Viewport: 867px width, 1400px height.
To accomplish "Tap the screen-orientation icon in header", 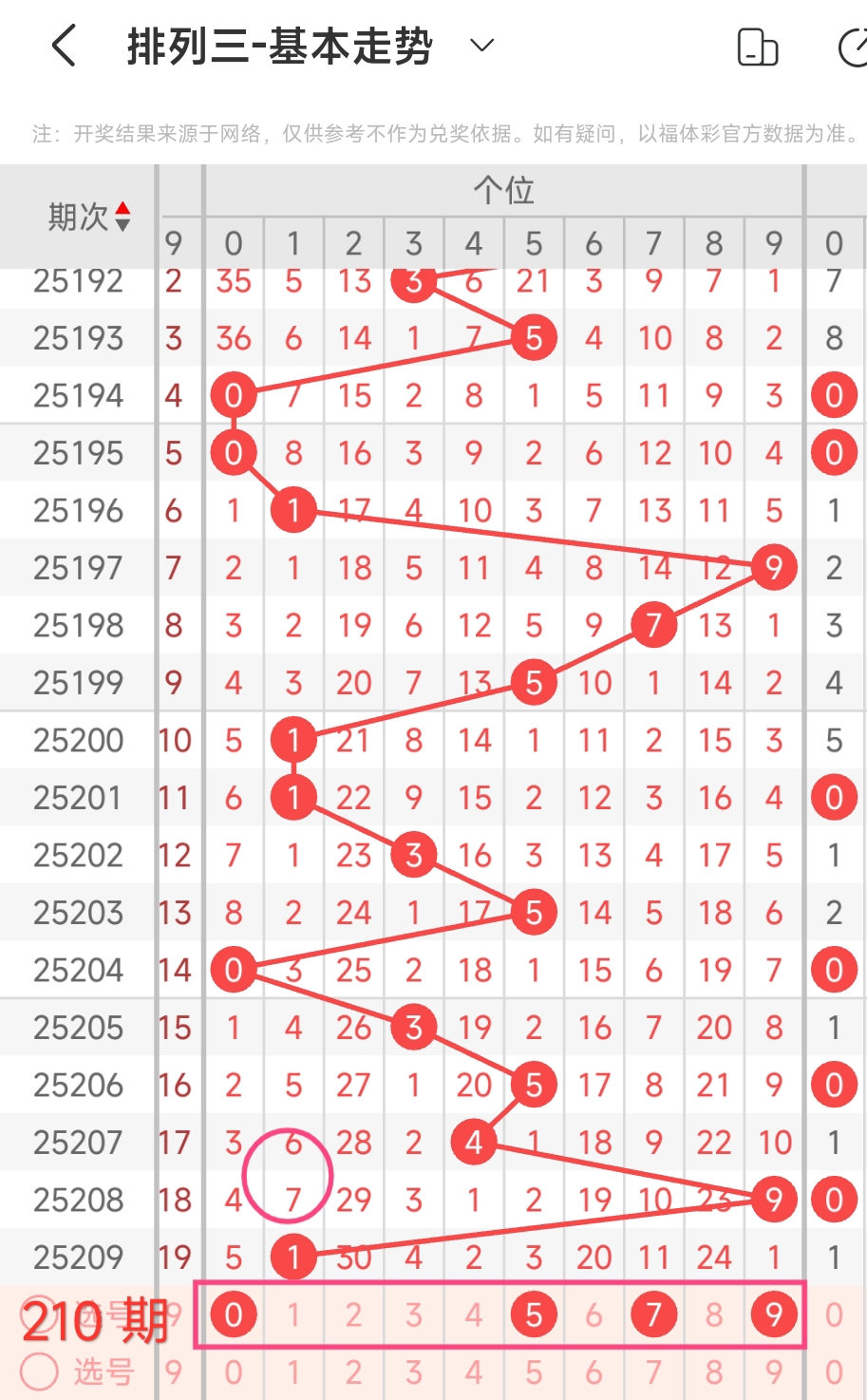I will pyautogui.click(x=758, y=47).
